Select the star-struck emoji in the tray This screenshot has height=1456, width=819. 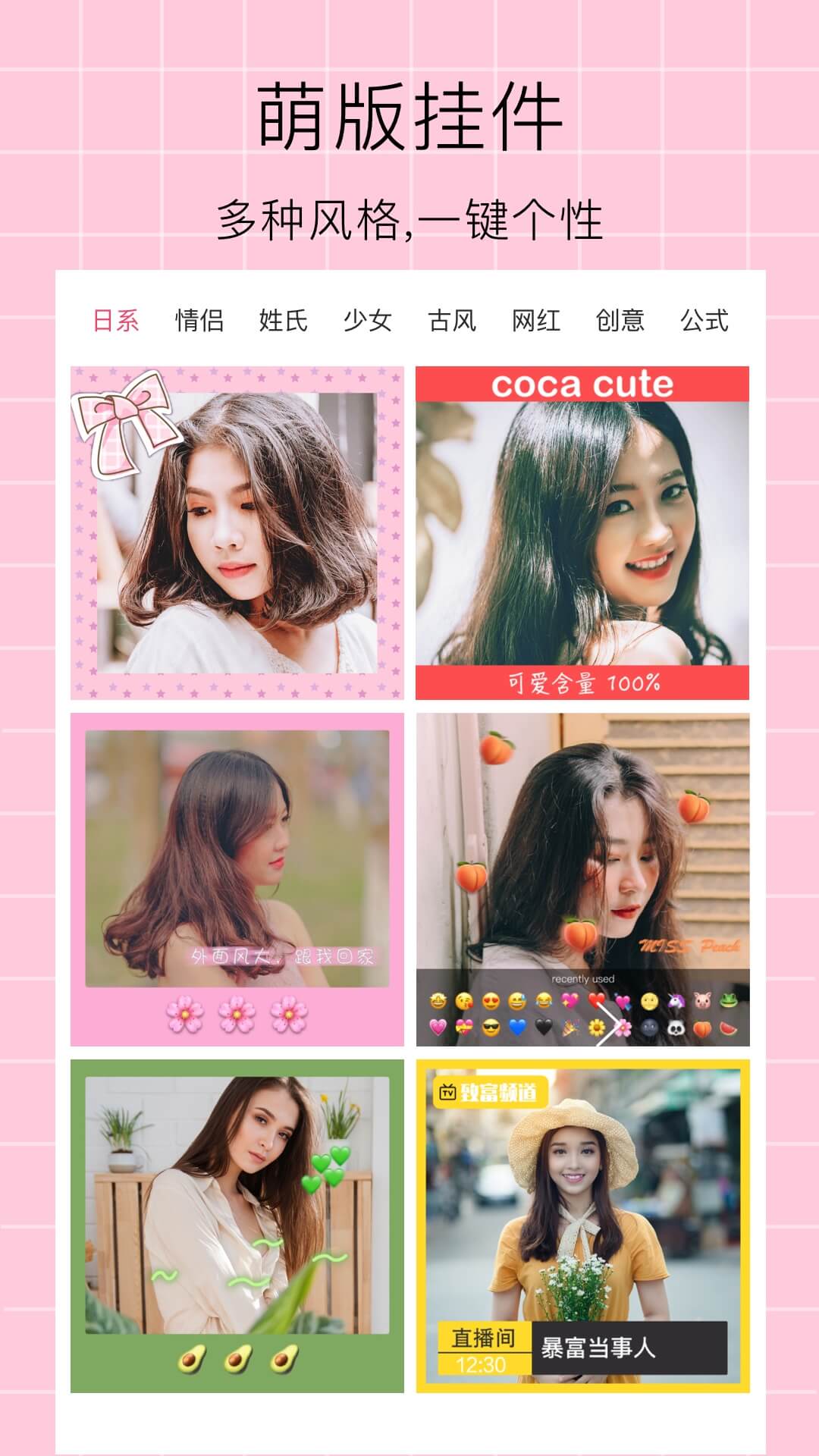[x=438, y=1001]
